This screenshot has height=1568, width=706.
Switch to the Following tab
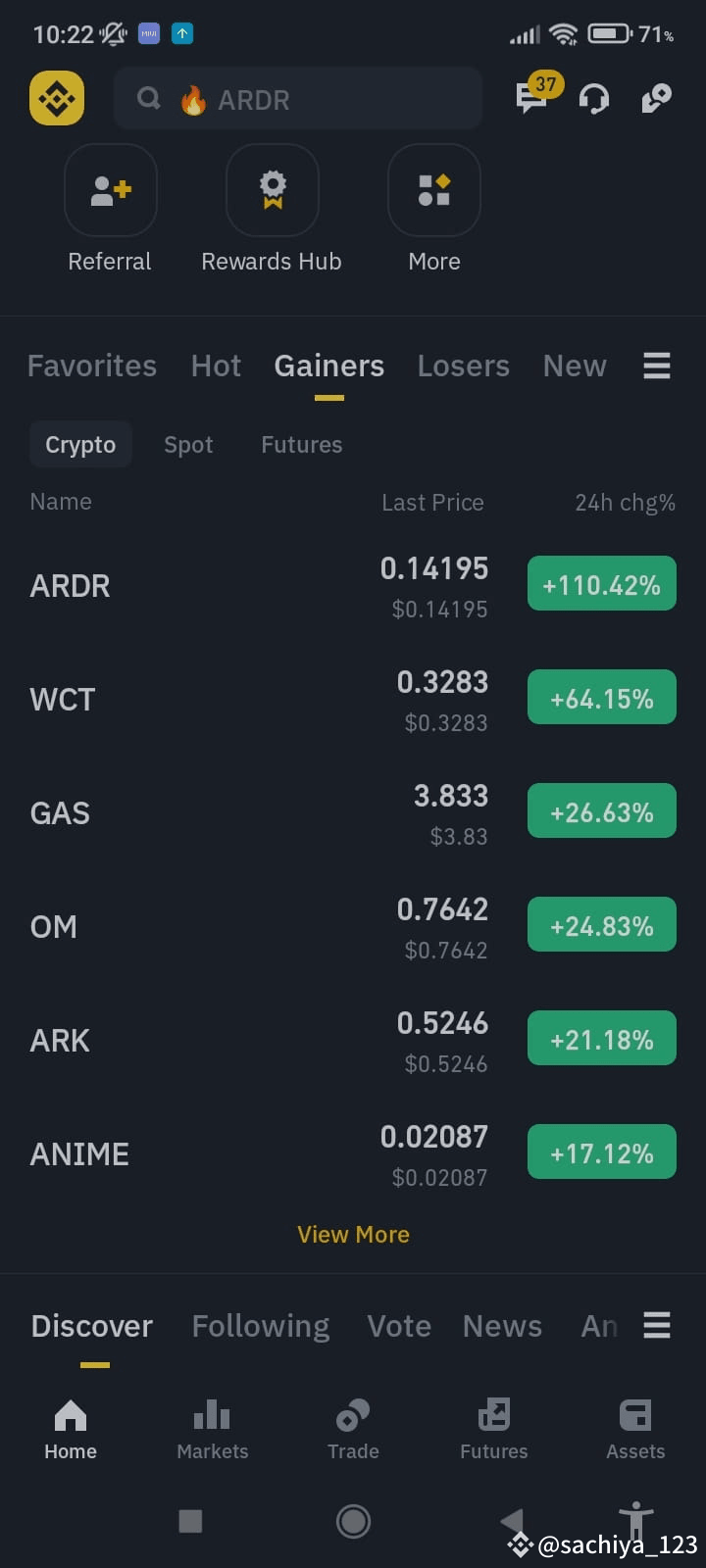point(260,1325)
